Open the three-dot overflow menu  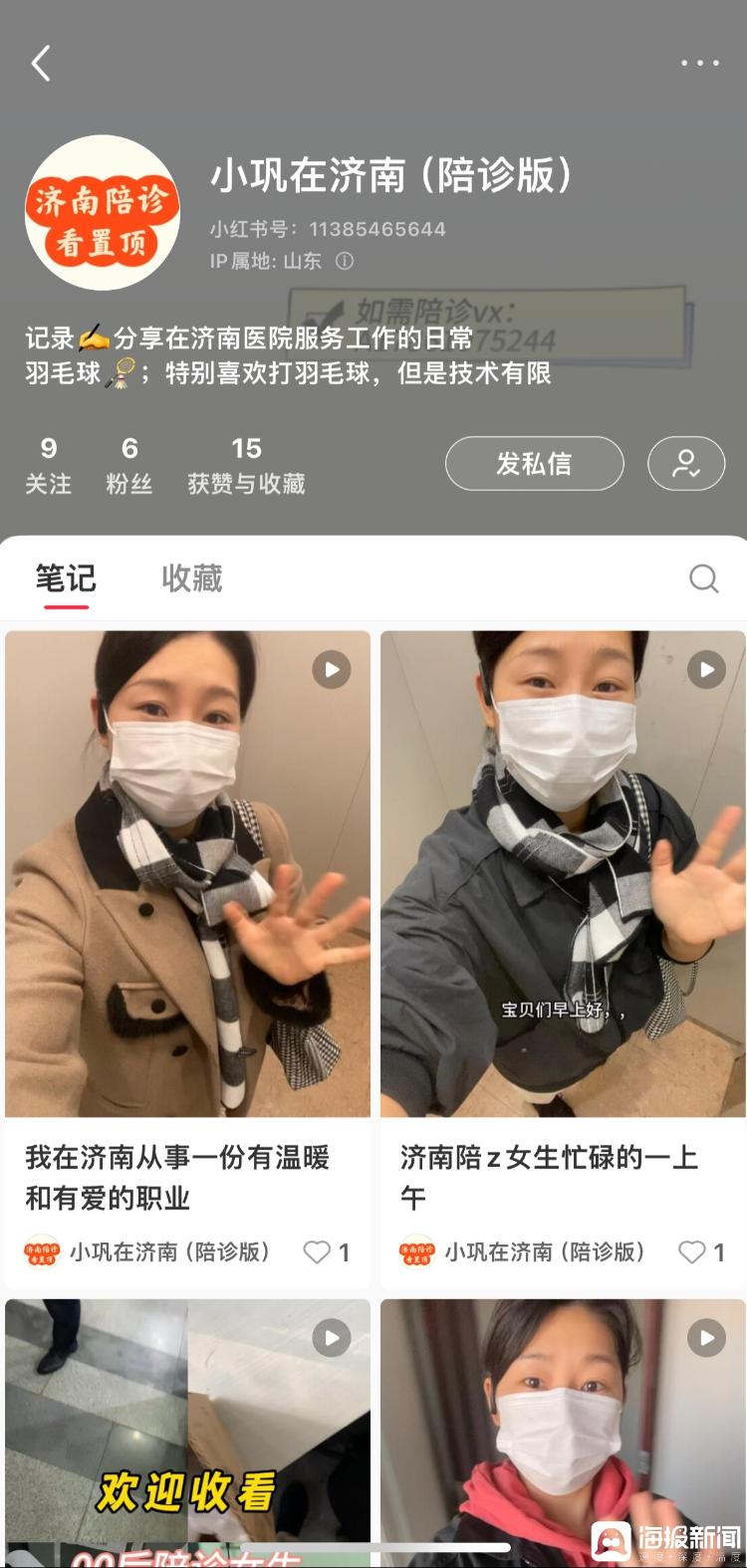(699, 63)
